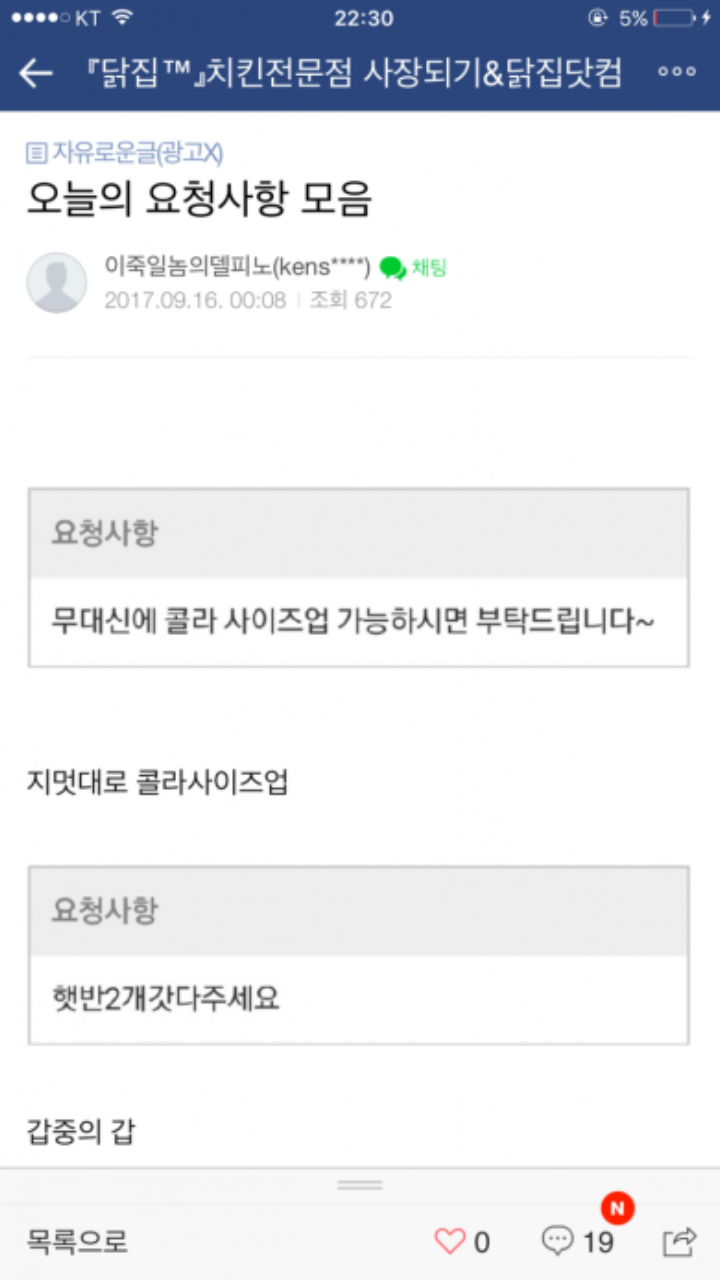Open the 자유로운글(광고X) board link
The height and width of the screenshot is (1280, 720).
coord(125,153)
